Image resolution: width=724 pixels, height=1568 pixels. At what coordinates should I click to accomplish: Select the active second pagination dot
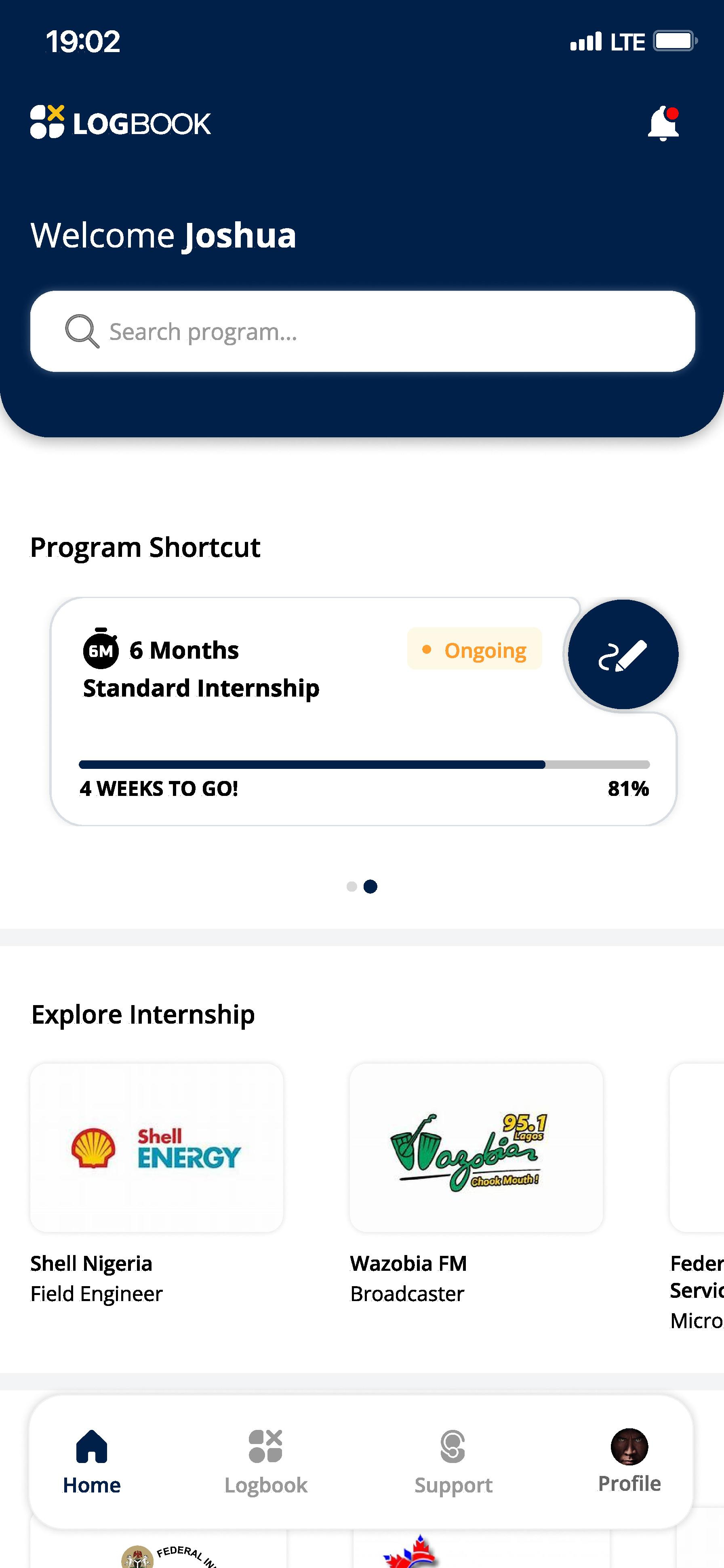pos(370,886)
